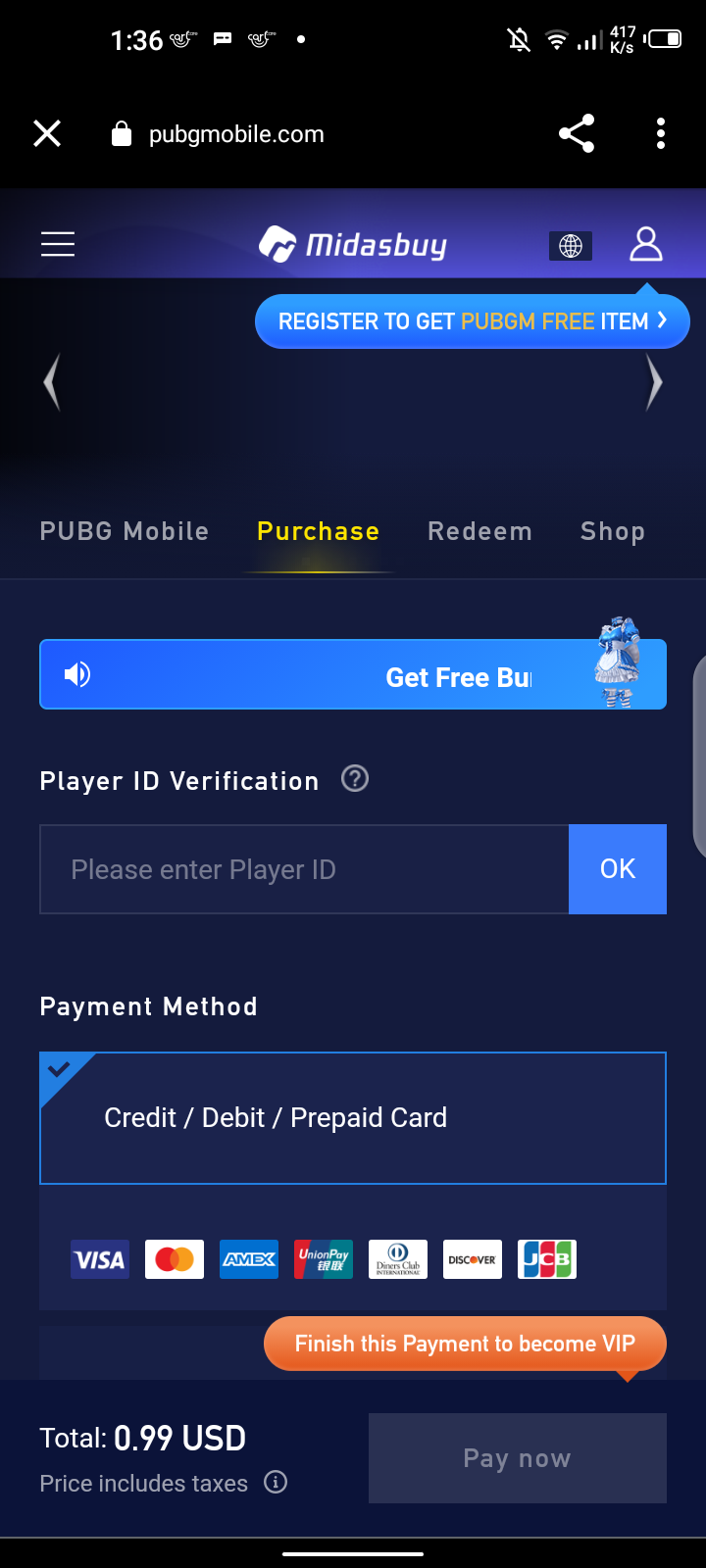Open the Shop tab
Image resolution: width=706 pixels, height=1568 pixels.
(613, 531)
